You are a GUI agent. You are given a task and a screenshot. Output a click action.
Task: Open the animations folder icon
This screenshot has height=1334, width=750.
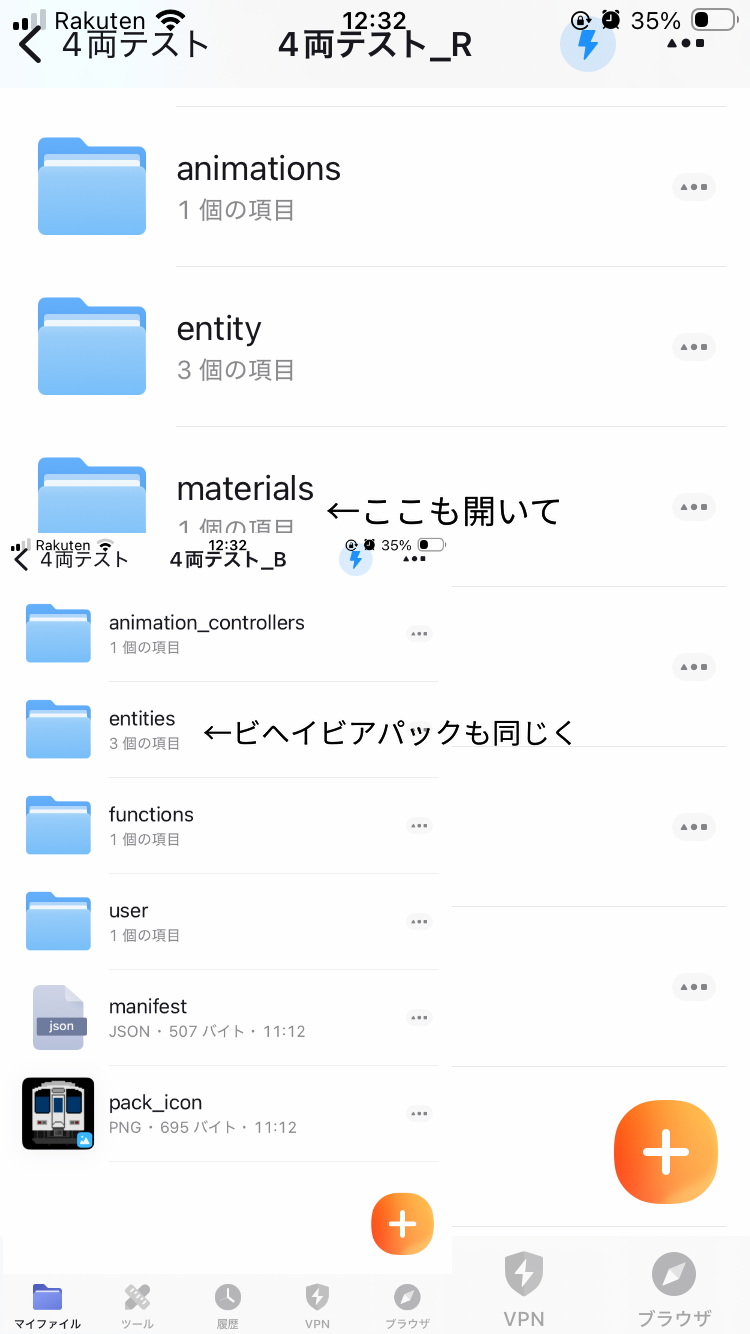[x=91, y=187]
